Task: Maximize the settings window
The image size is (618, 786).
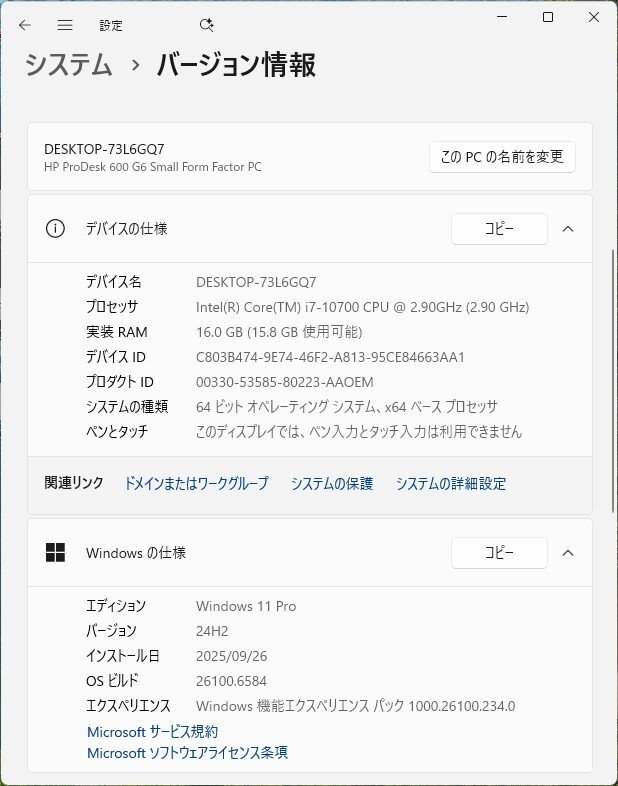Action: [x=548, y=17]
